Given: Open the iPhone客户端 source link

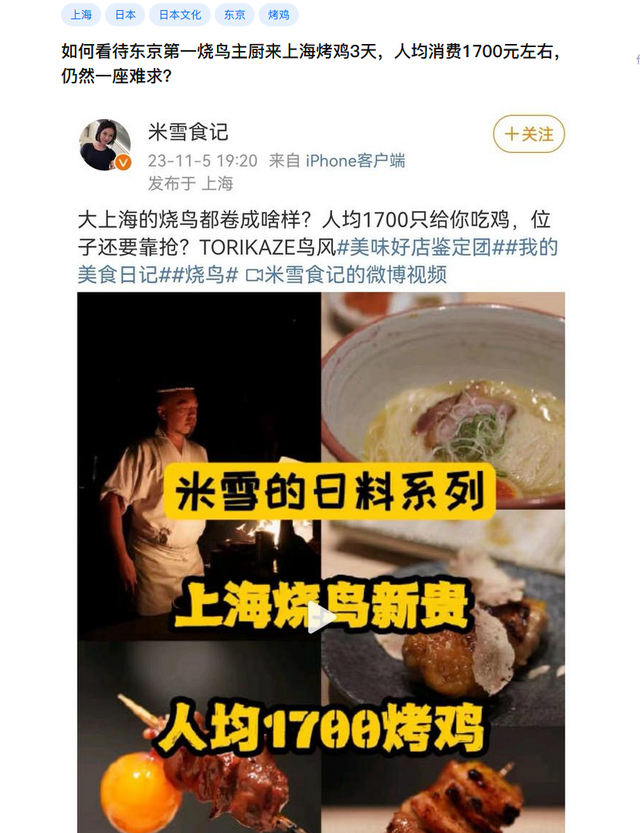Looking at the screenshot, I should coord(355,160).
